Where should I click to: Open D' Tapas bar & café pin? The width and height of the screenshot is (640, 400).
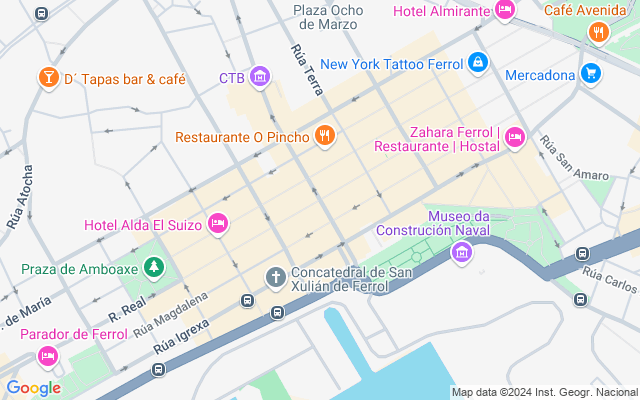47,77
